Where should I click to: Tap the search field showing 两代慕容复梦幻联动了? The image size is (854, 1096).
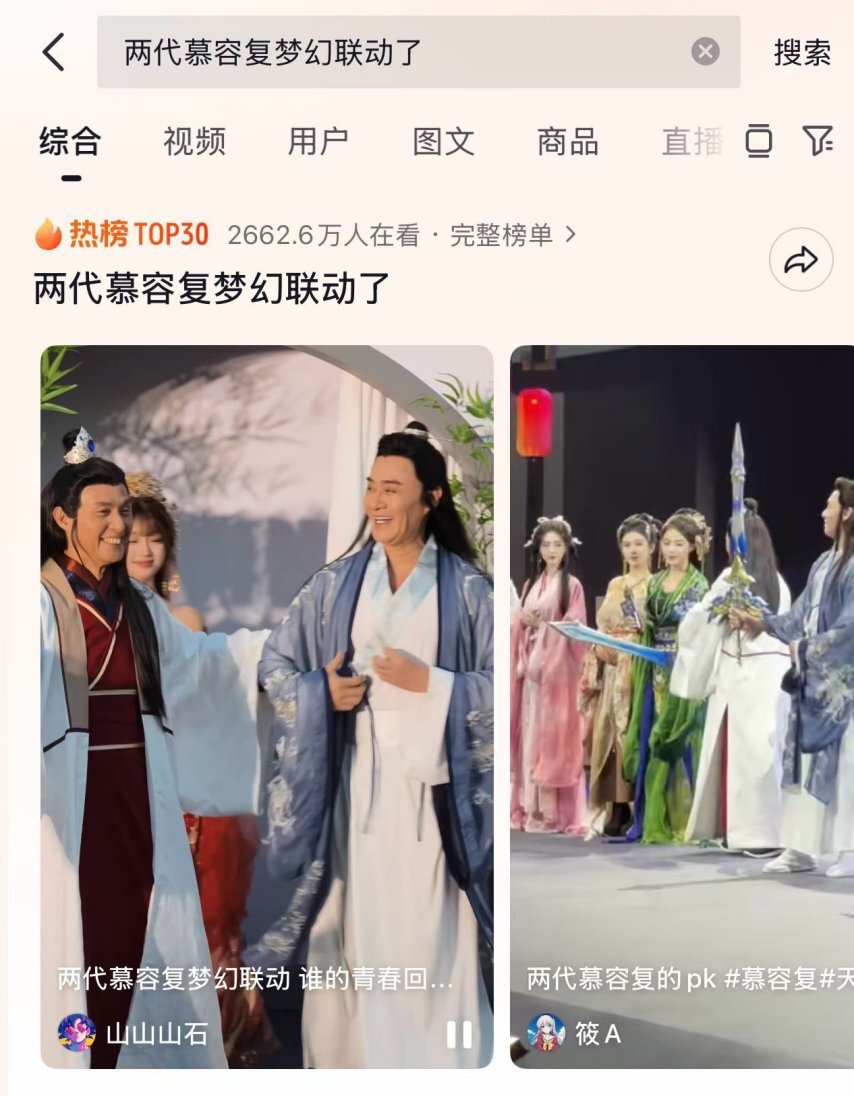pyautogui.click(x=400, y=52)
